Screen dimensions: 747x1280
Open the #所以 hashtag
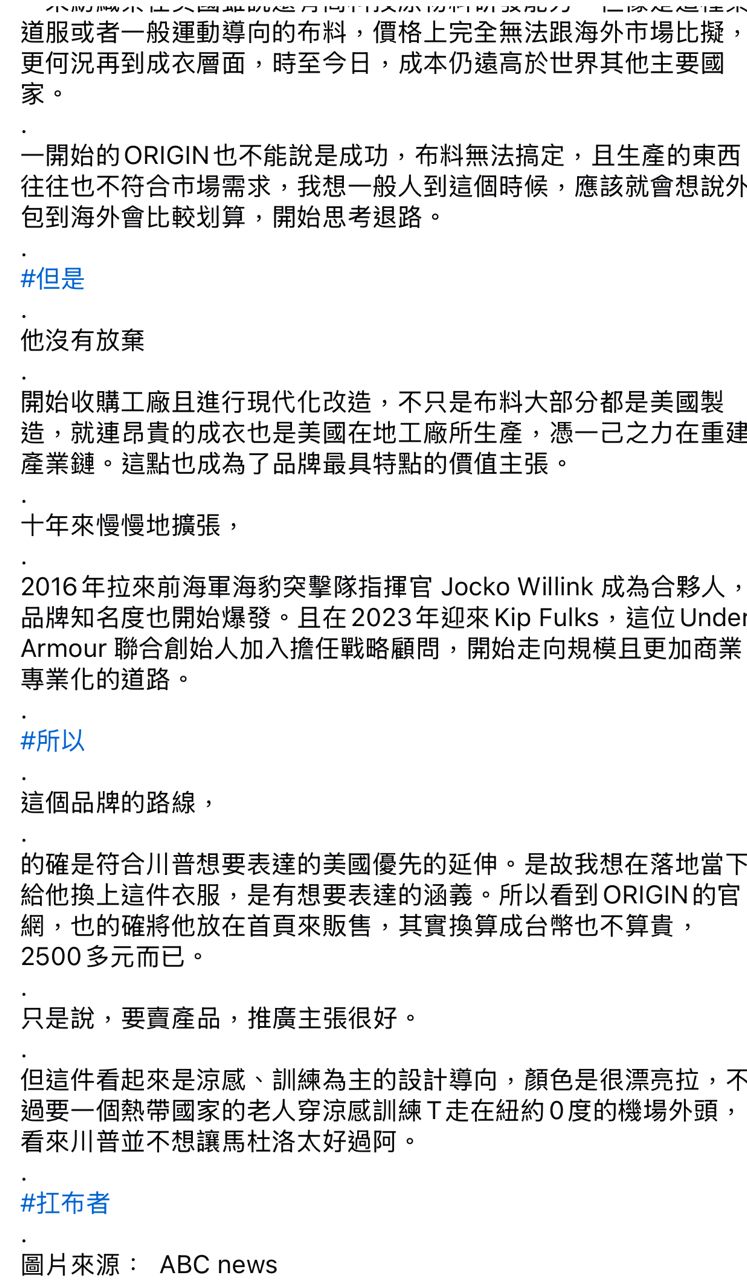point(53,741)
